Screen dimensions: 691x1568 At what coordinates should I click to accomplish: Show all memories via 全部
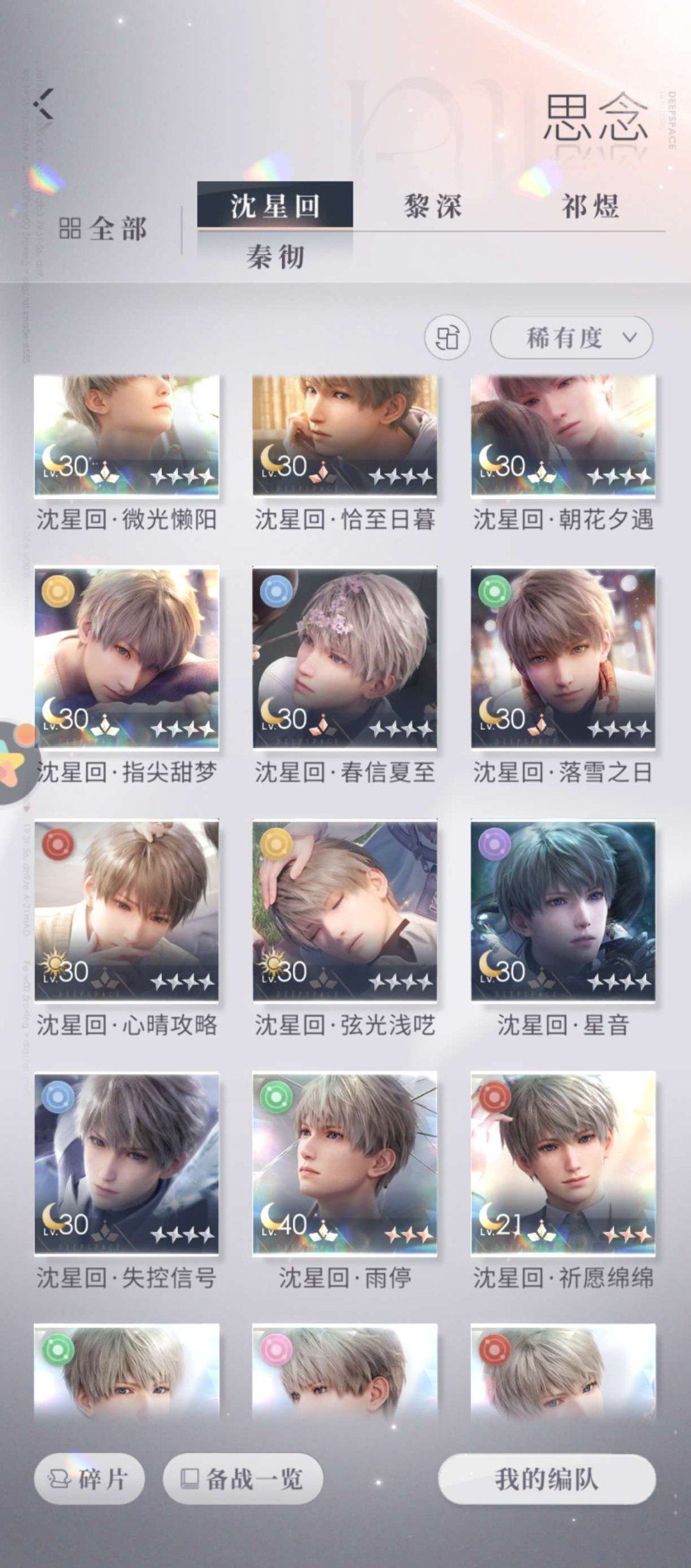104,229
